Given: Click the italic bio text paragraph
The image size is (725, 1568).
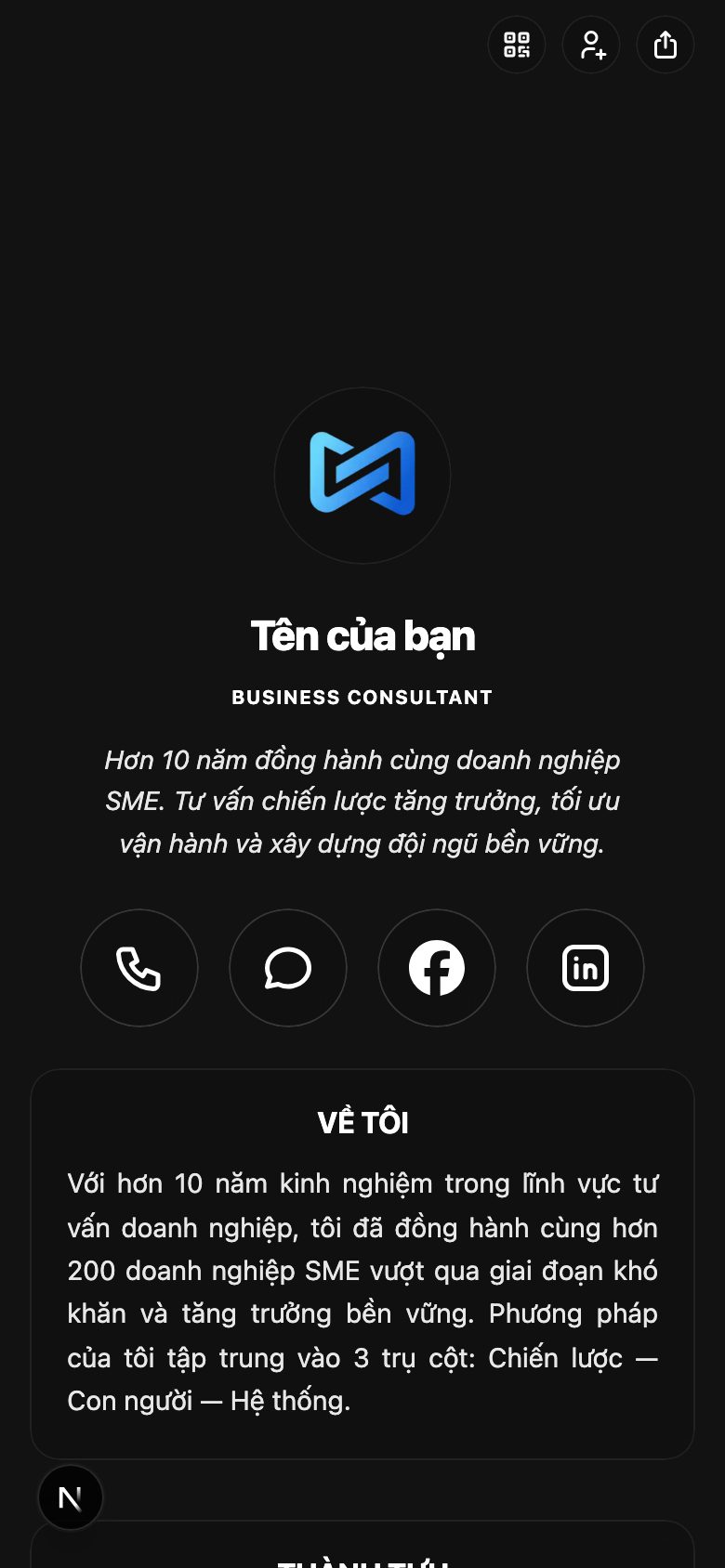Looking at the screenshot, I should (x=362, y=801).
